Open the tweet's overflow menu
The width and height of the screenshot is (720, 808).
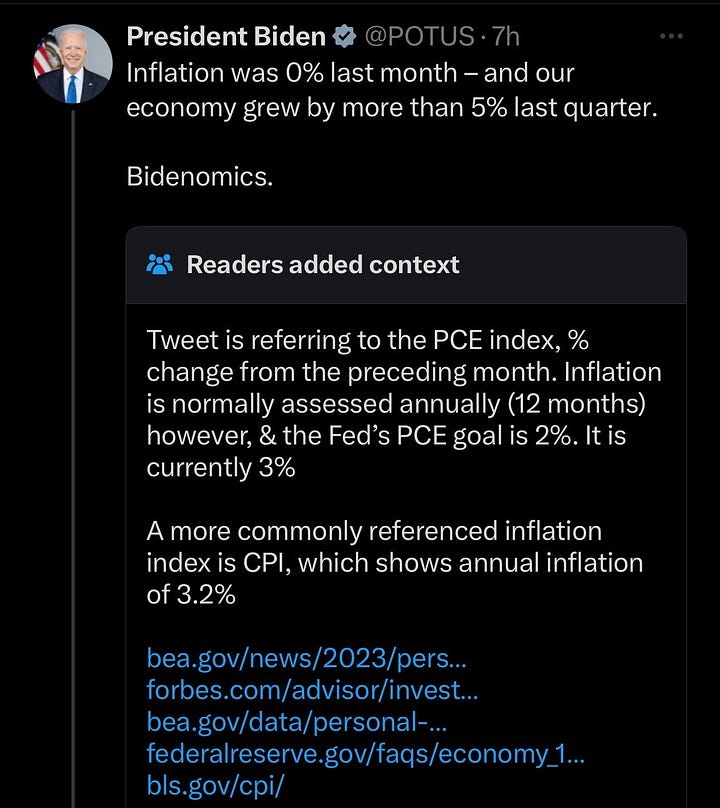[671, 37]
